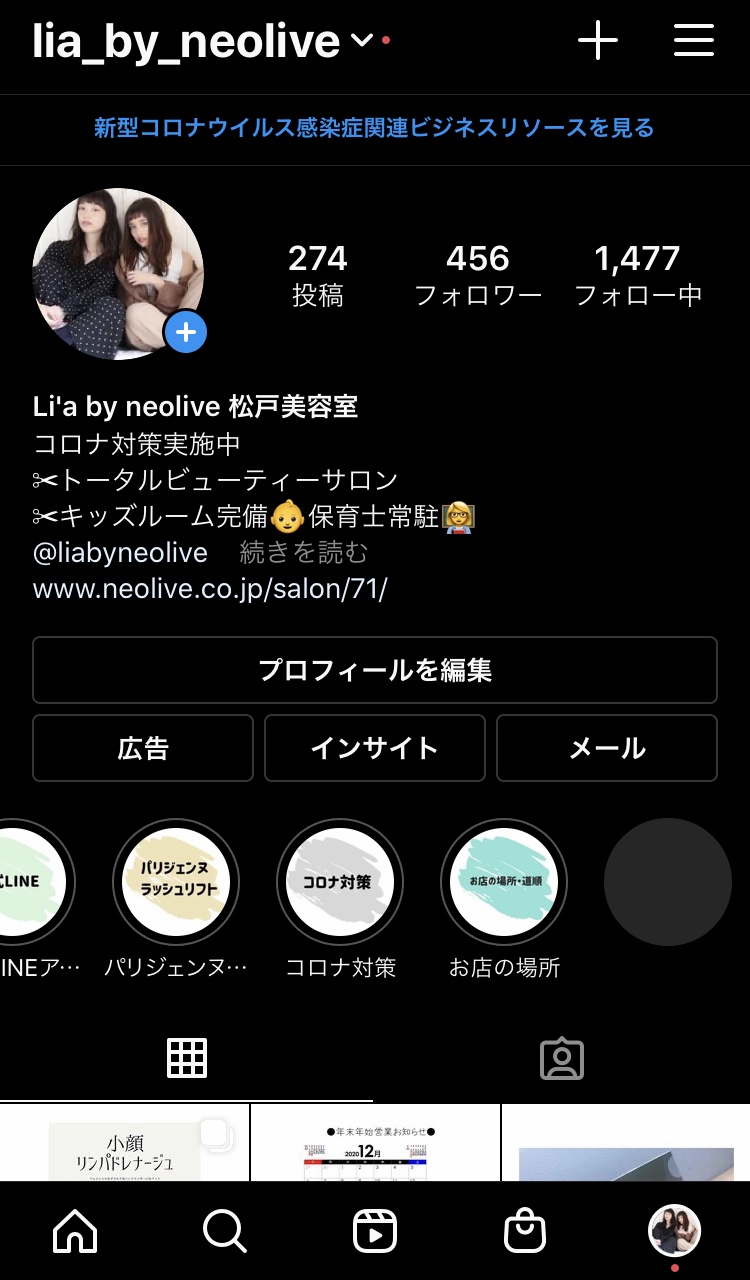View the 1,477 フォロー中 list
The image size is (750, 1280).
tap(638, 274)
